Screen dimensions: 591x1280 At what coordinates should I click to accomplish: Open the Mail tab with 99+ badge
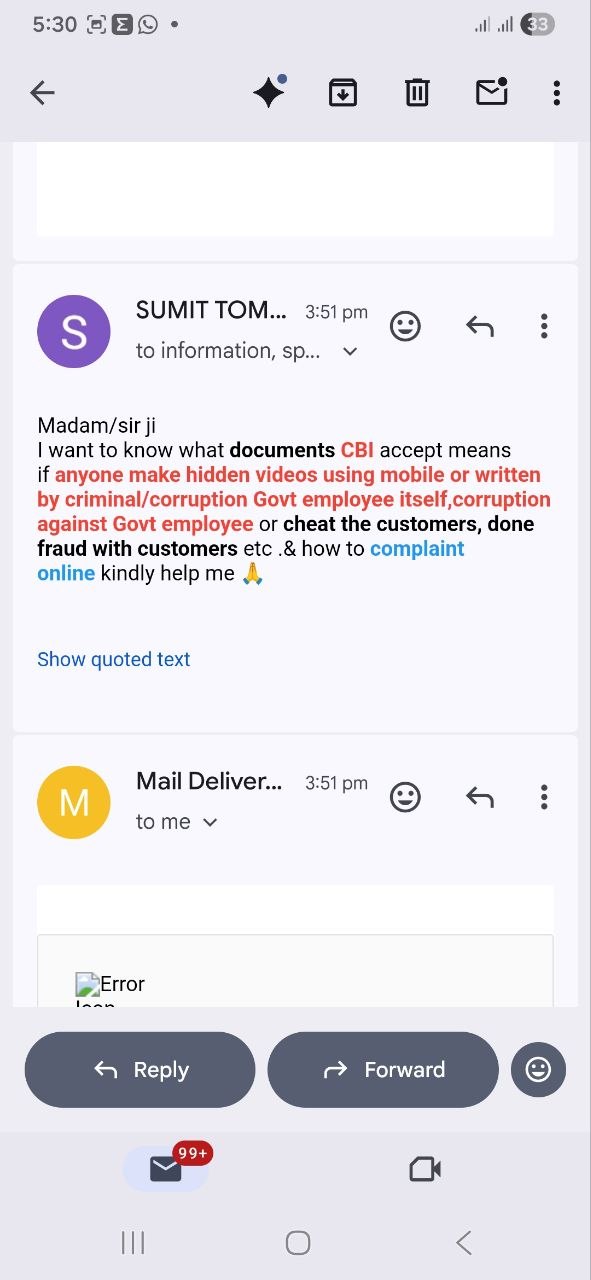pyautogui.click(x=166, y=1168)
